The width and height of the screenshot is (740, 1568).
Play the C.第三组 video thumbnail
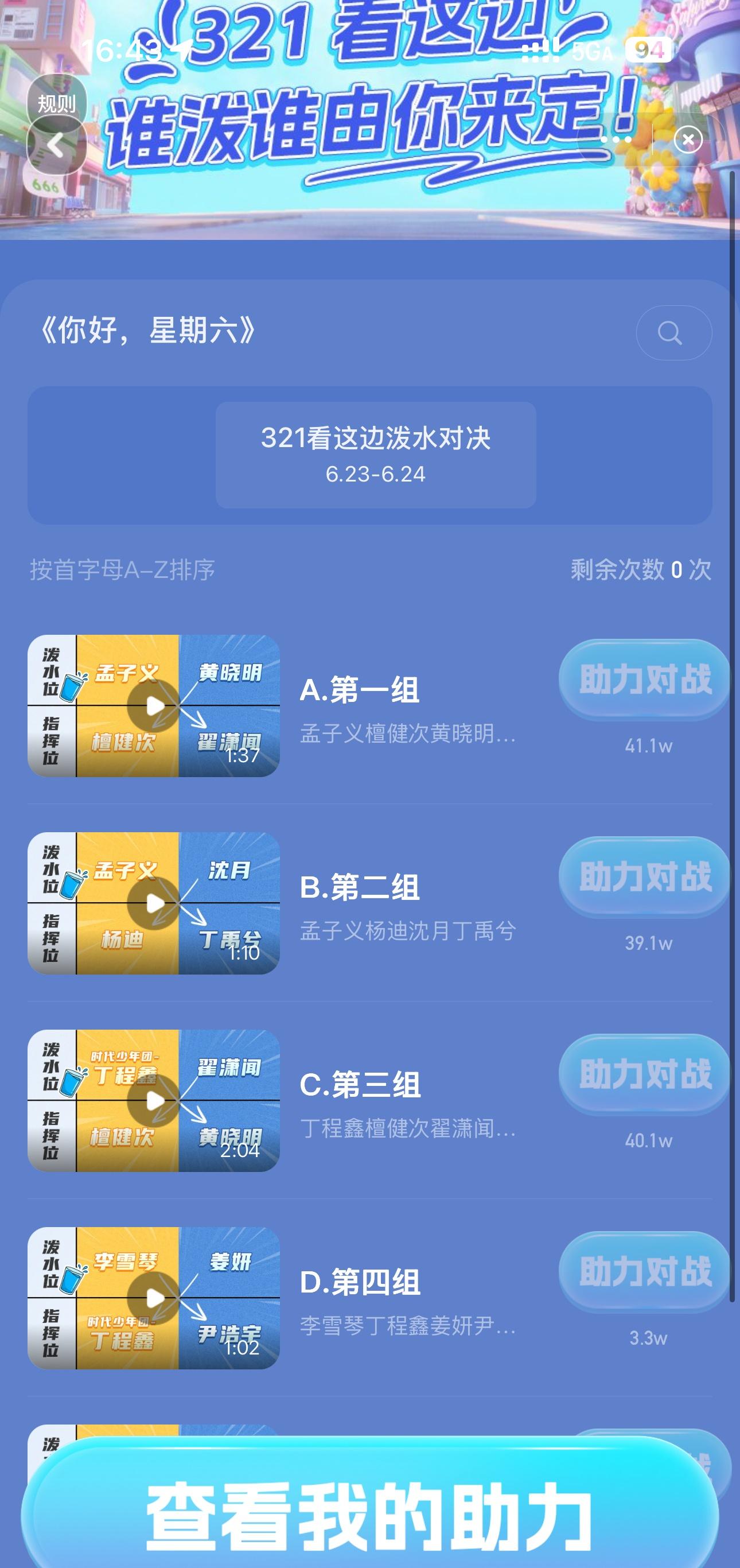point(154,1100)
